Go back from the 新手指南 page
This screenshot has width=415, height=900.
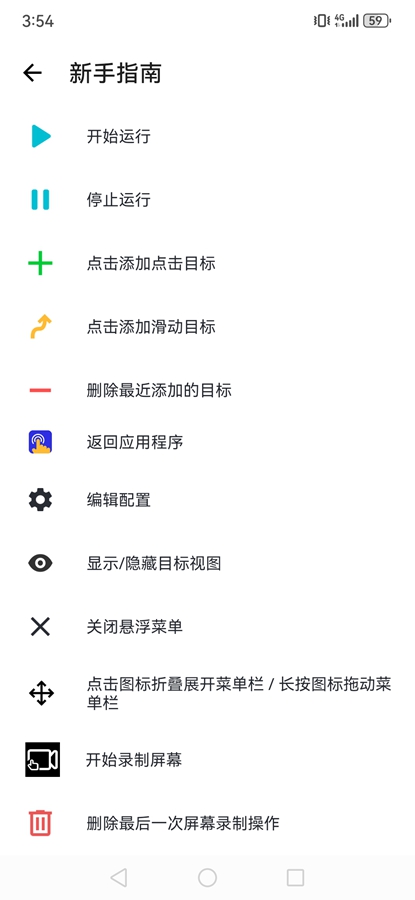point(33,73)
